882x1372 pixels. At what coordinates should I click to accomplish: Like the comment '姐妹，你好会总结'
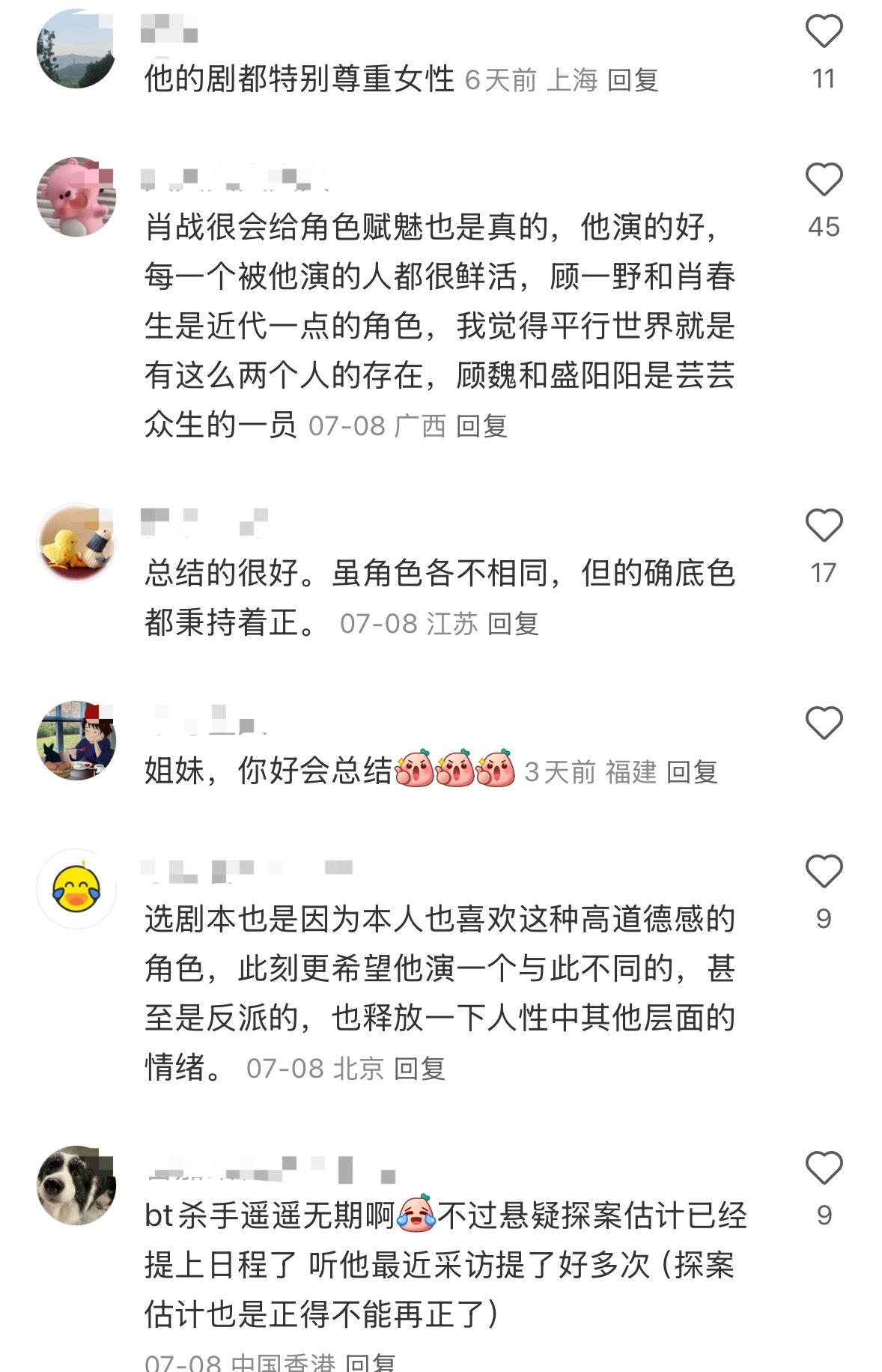pyautogui.click(x=824, y=723)
